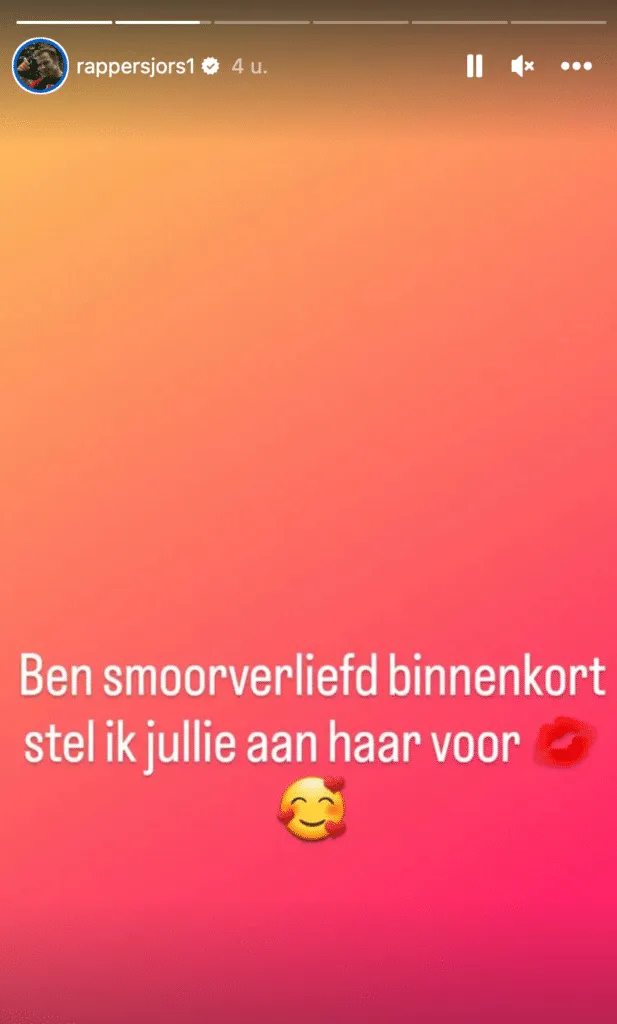The width and height of the screenshot is (617, 1024).
Task: Open rappersjors1 profile picture
Action: [39, 66]
